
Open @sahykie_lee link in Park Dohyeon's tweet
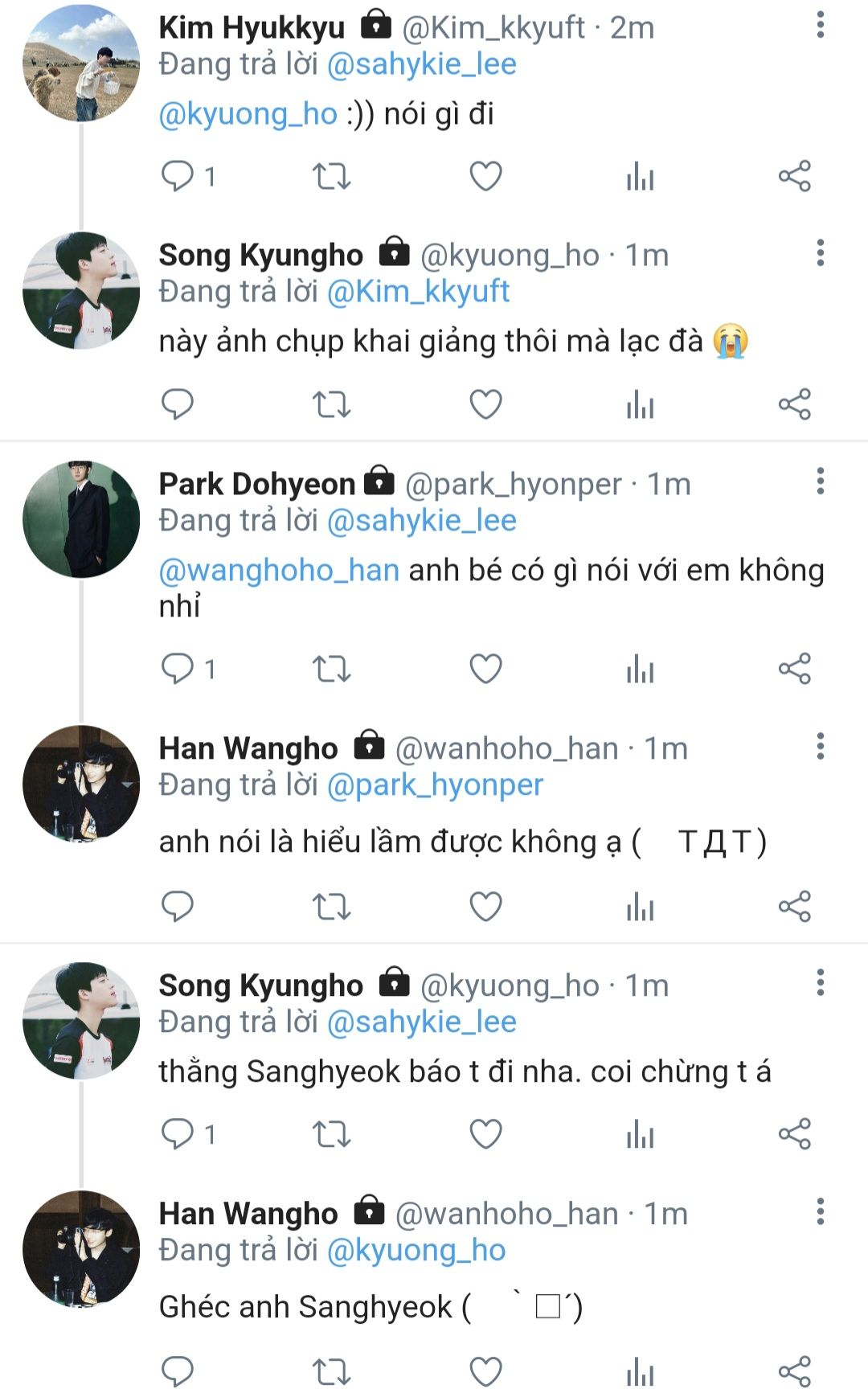click(422, 521)
